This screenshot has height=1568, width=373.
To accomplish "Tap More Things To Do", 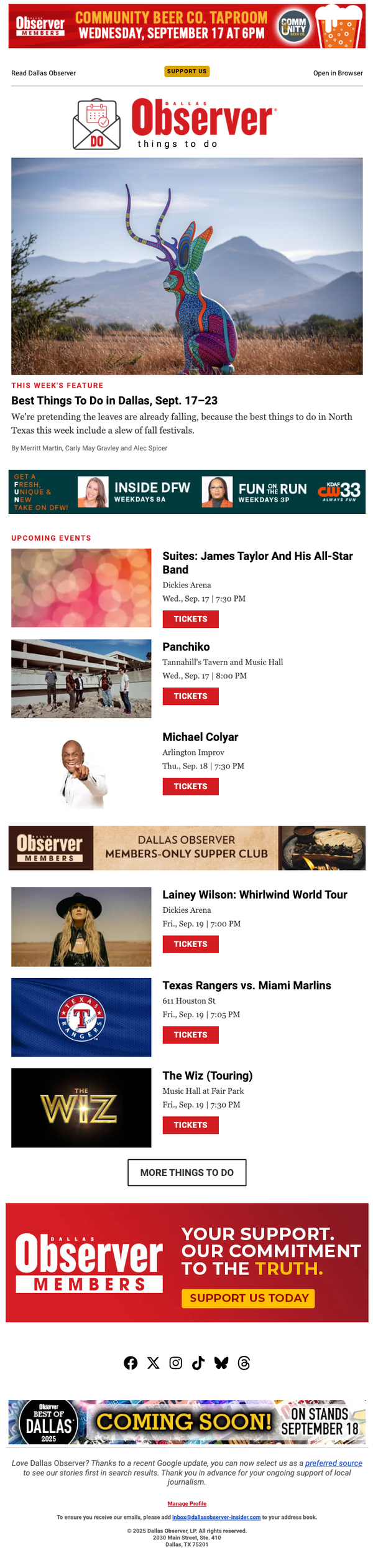I will [x=186, y=1172].
